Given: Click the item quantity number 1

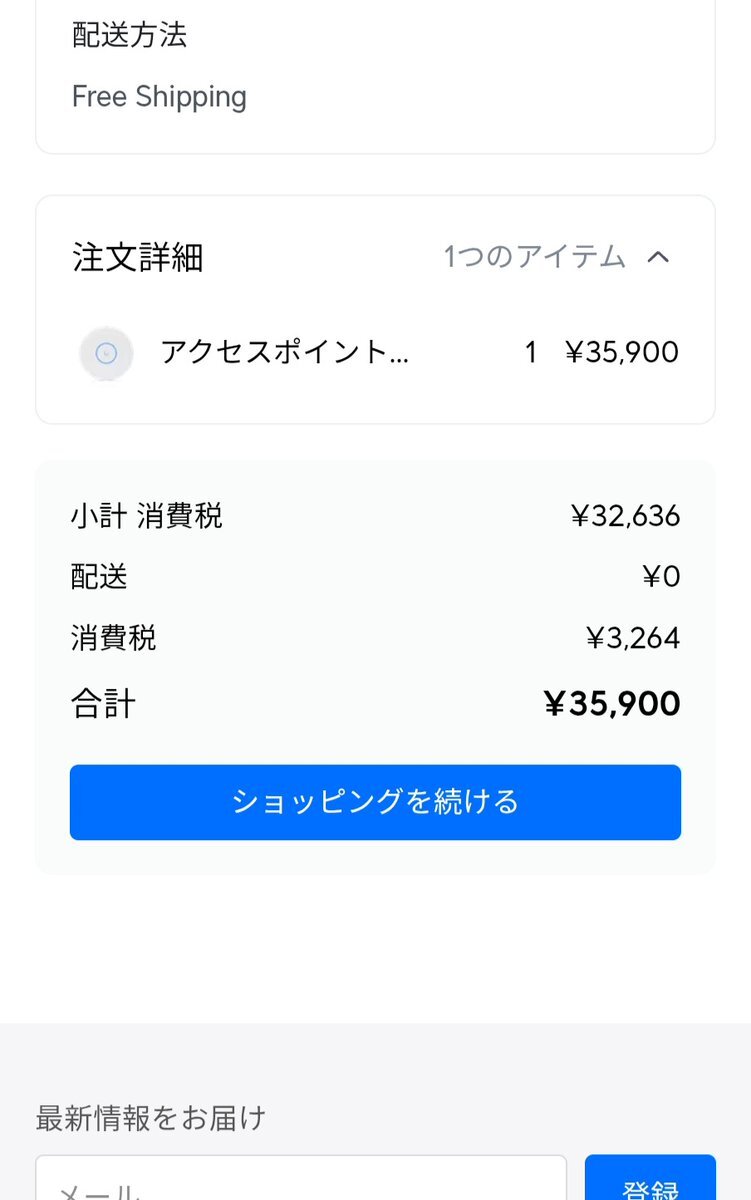Looking at the screenshot, I should point(530,352).
